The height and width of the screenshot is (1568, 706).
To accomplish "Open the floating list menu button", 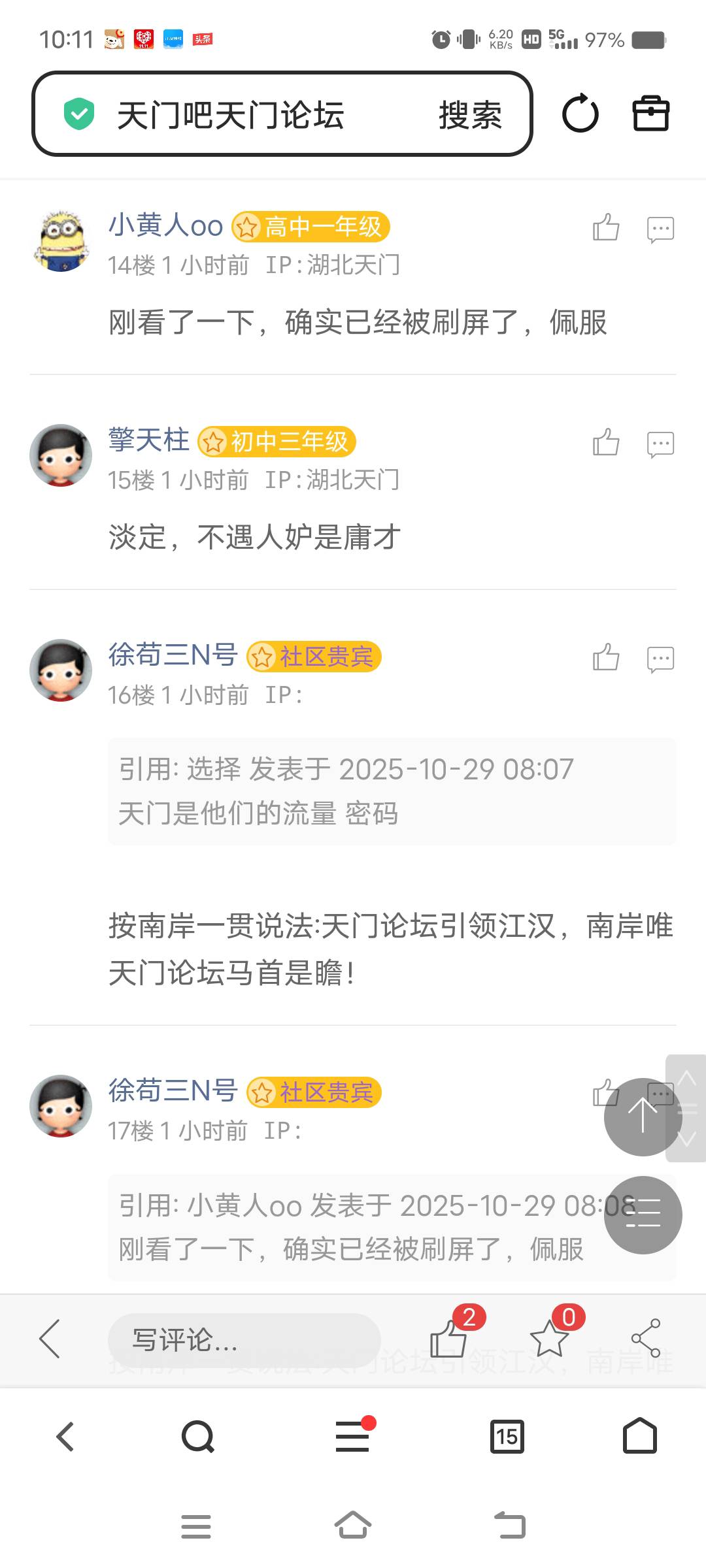I will click(643, 1215).
